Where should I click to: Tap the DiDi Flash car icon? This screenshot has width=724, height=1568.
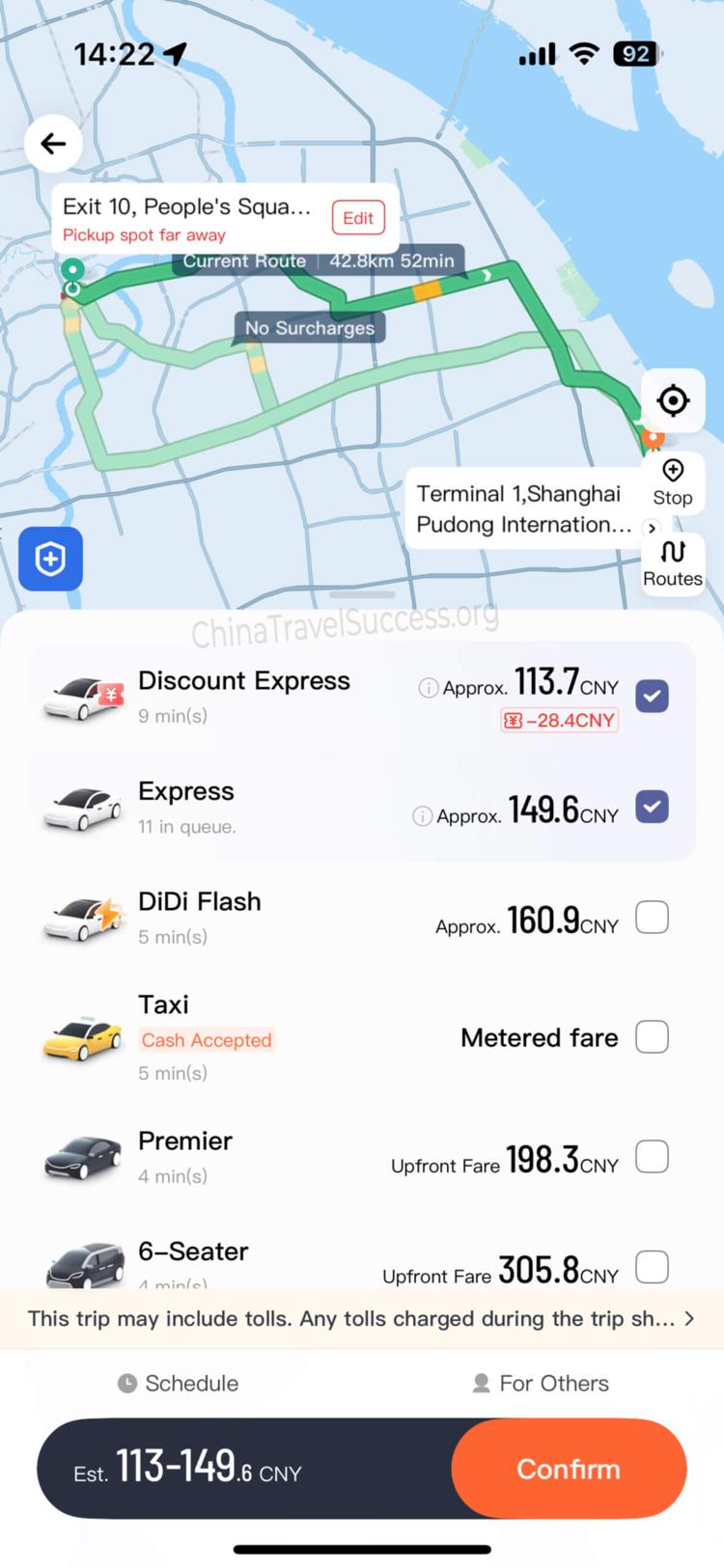pos(82,915)
